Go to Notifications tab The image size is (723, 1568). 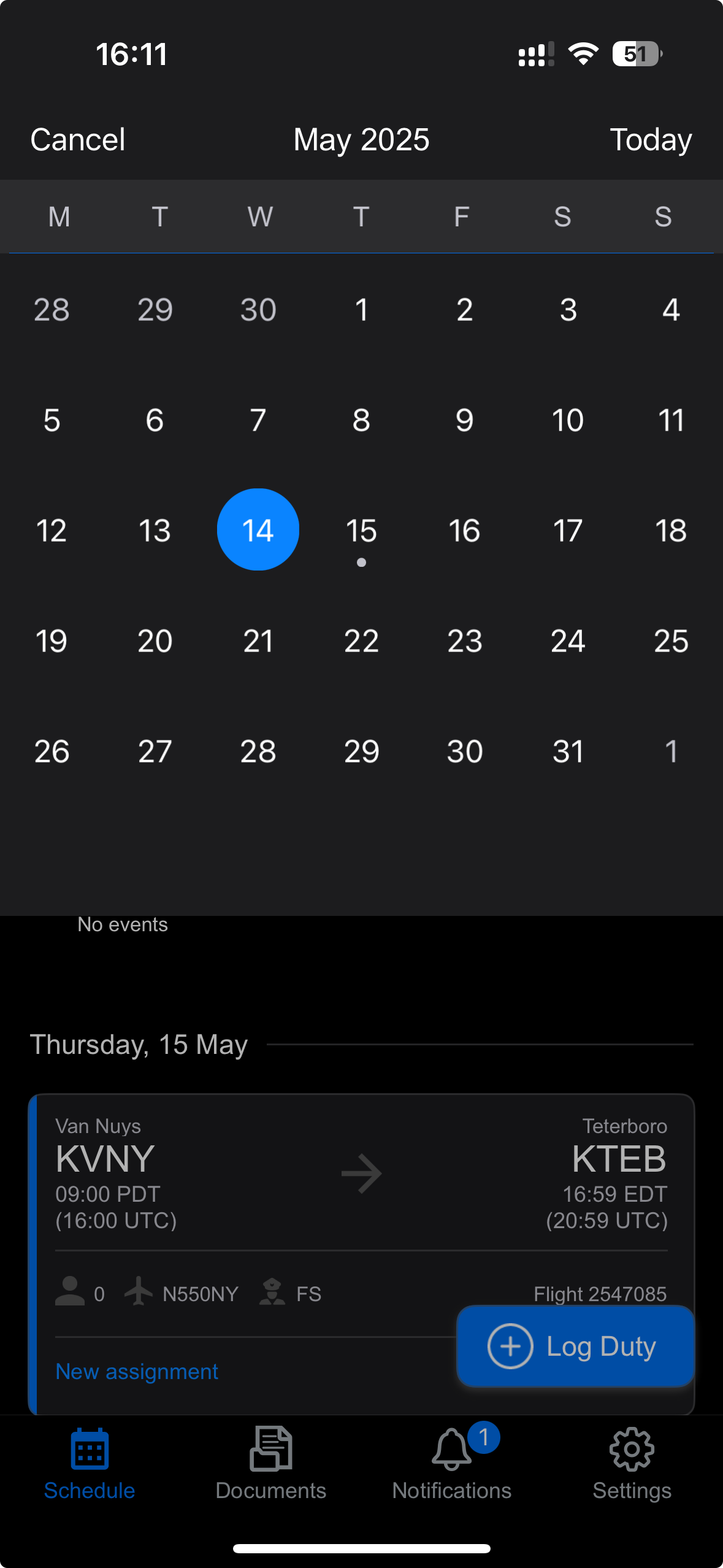point(452,1463)
